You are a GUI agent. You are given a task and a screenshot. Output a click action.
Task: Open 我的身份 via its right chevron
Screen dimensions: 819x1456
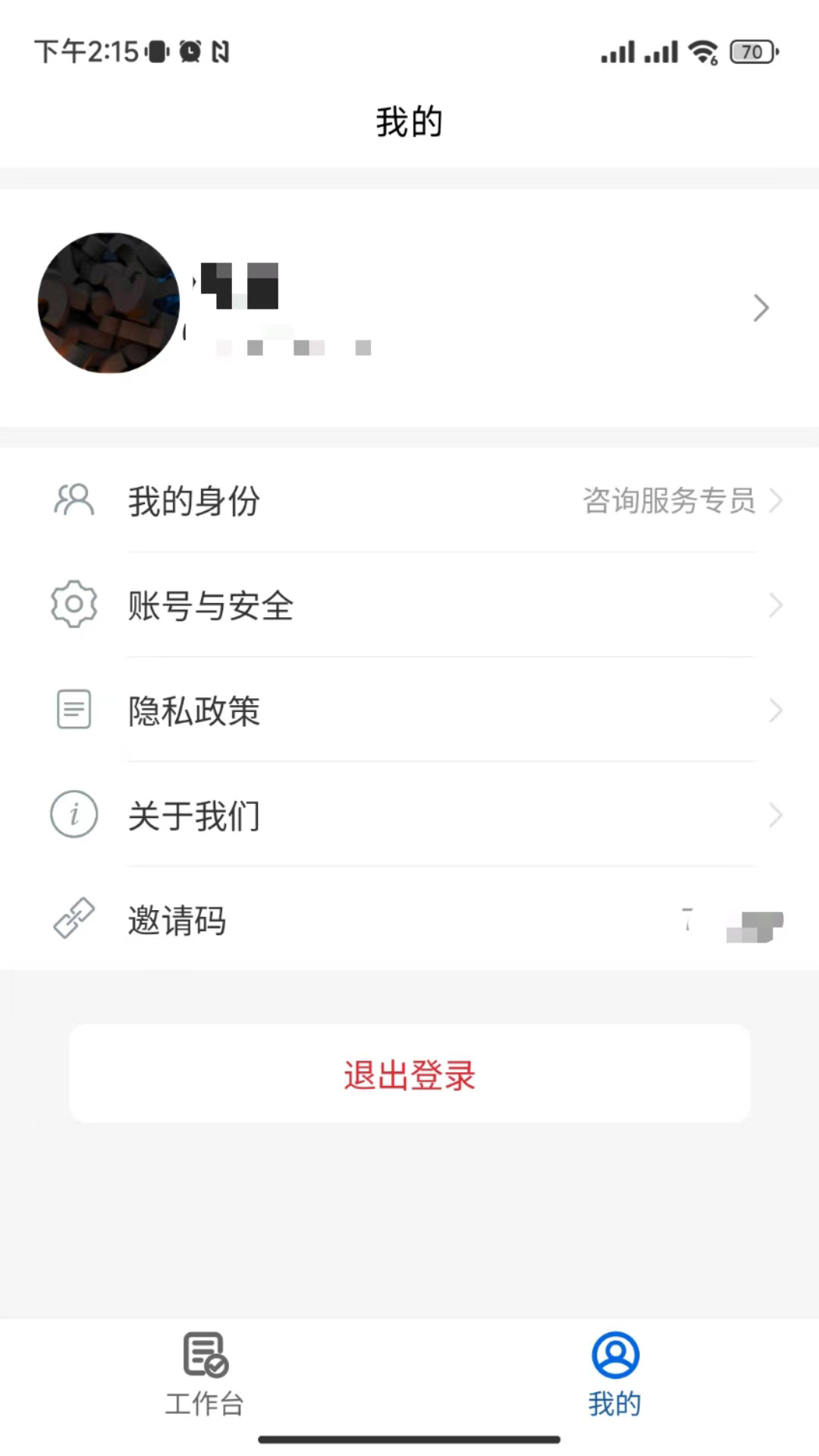[777, 500]
